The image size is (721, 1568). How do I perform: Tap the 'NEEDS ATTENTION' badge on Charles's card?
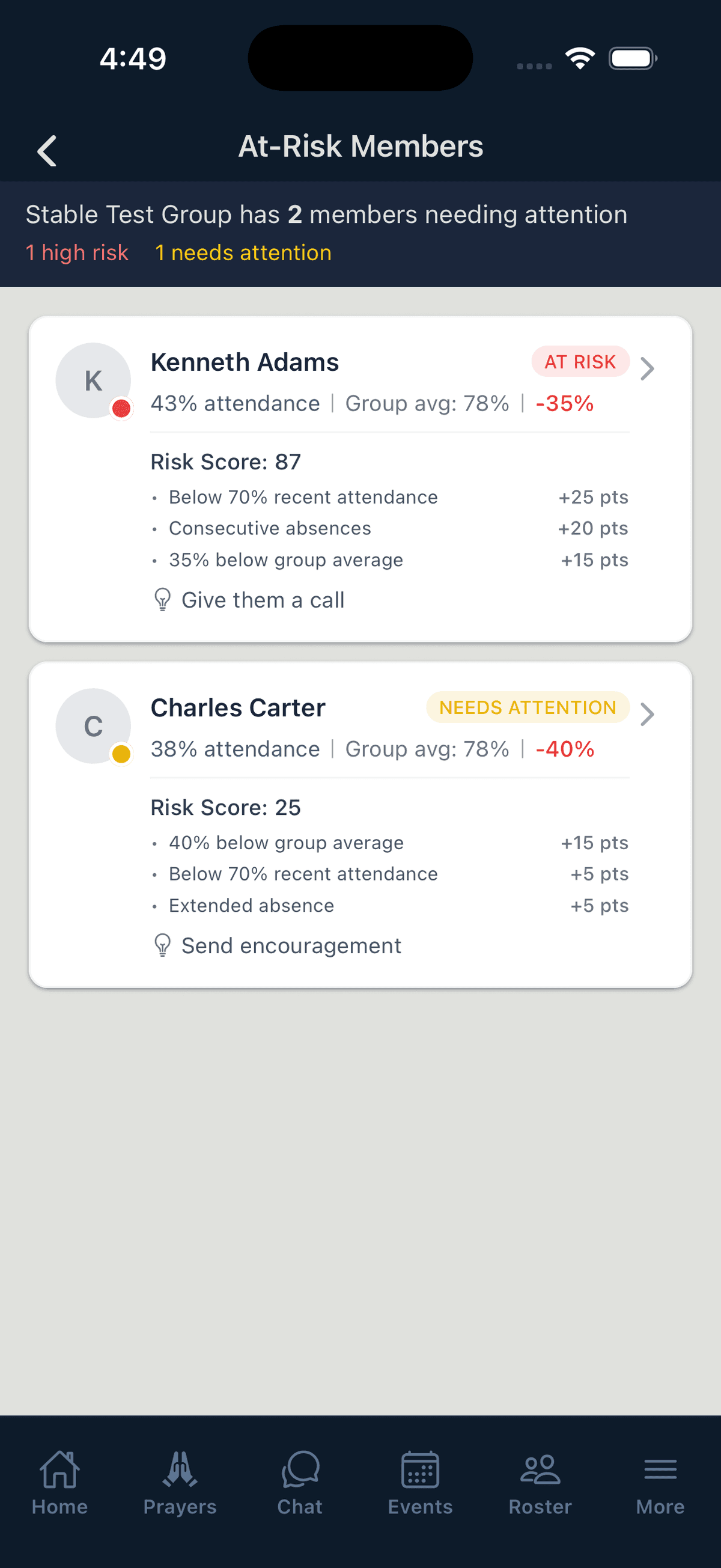[x=527, y=707]
